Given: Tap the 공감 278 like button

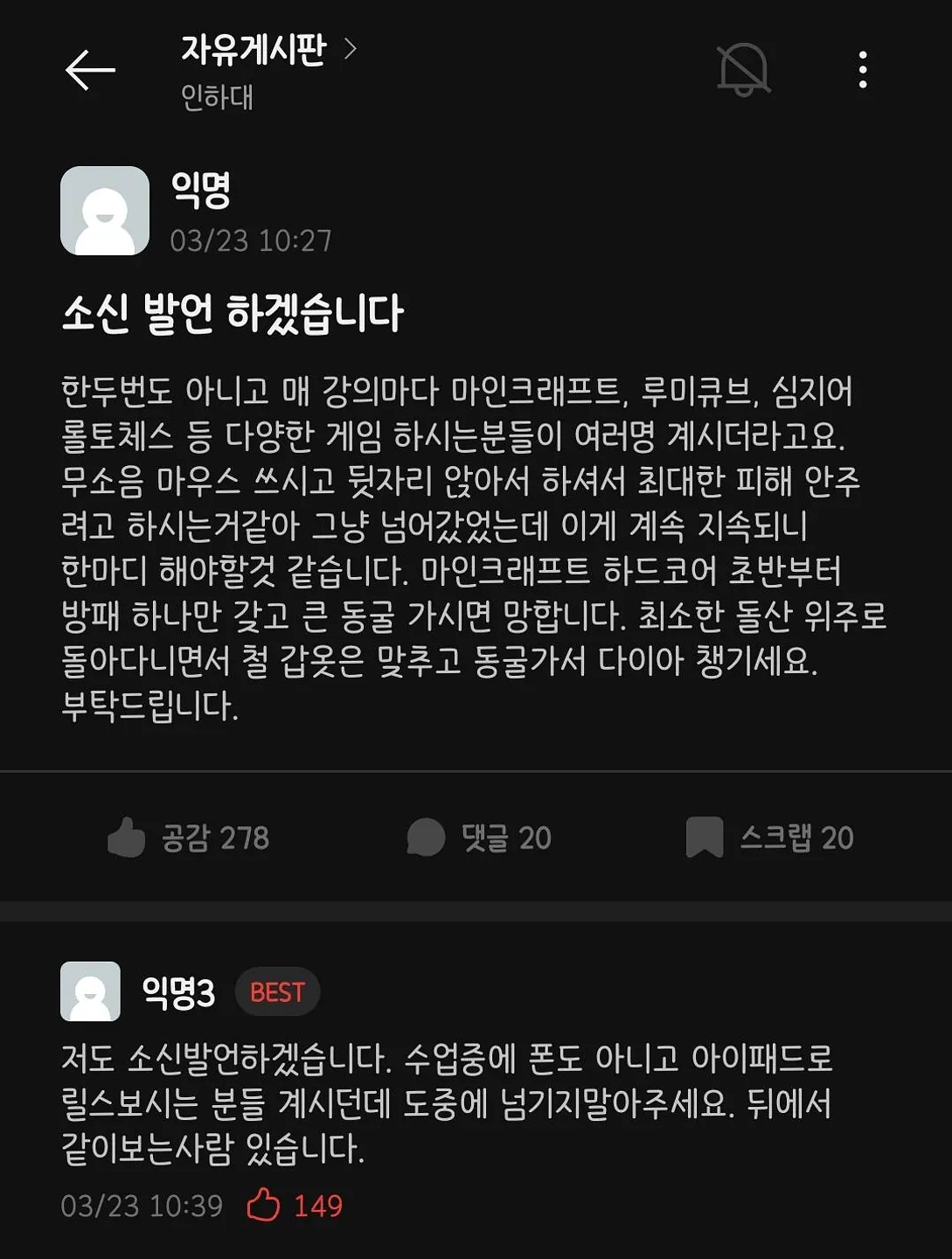Looking at the screenshot, I should point(188,838).
